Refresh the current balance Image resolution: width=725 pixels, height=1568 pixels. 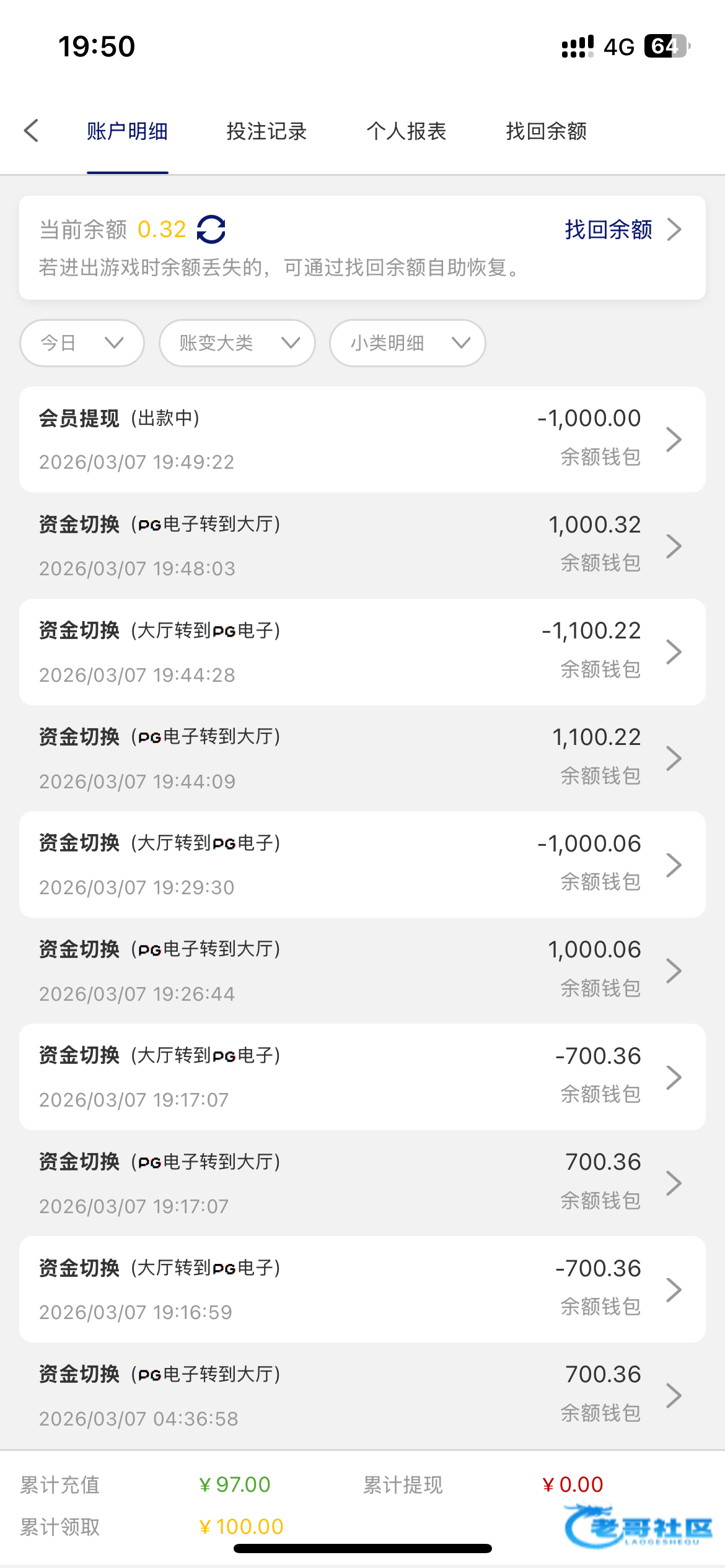211,230
